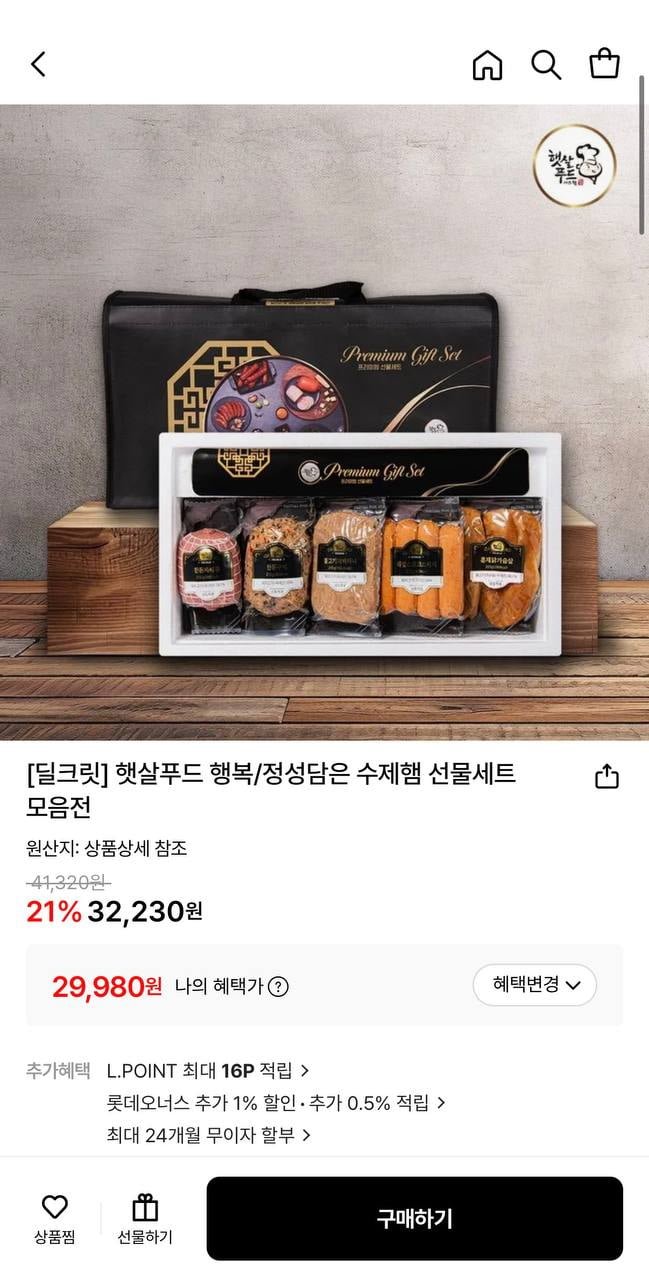Share this product
Image resolution: width=649 pixels, height=1280 pixels.
607,776
